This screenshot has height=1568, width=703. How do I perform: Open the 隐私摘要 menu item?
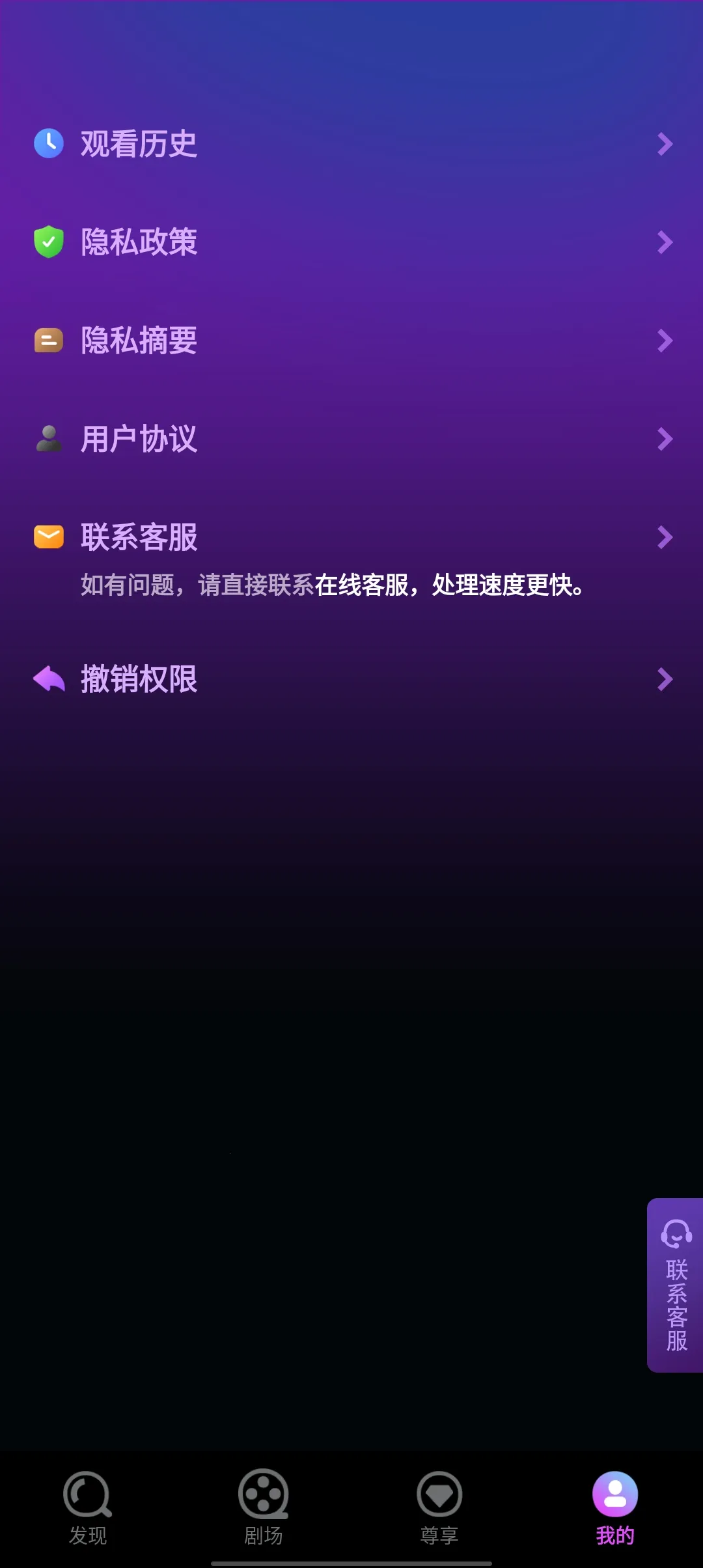[139, 340]
